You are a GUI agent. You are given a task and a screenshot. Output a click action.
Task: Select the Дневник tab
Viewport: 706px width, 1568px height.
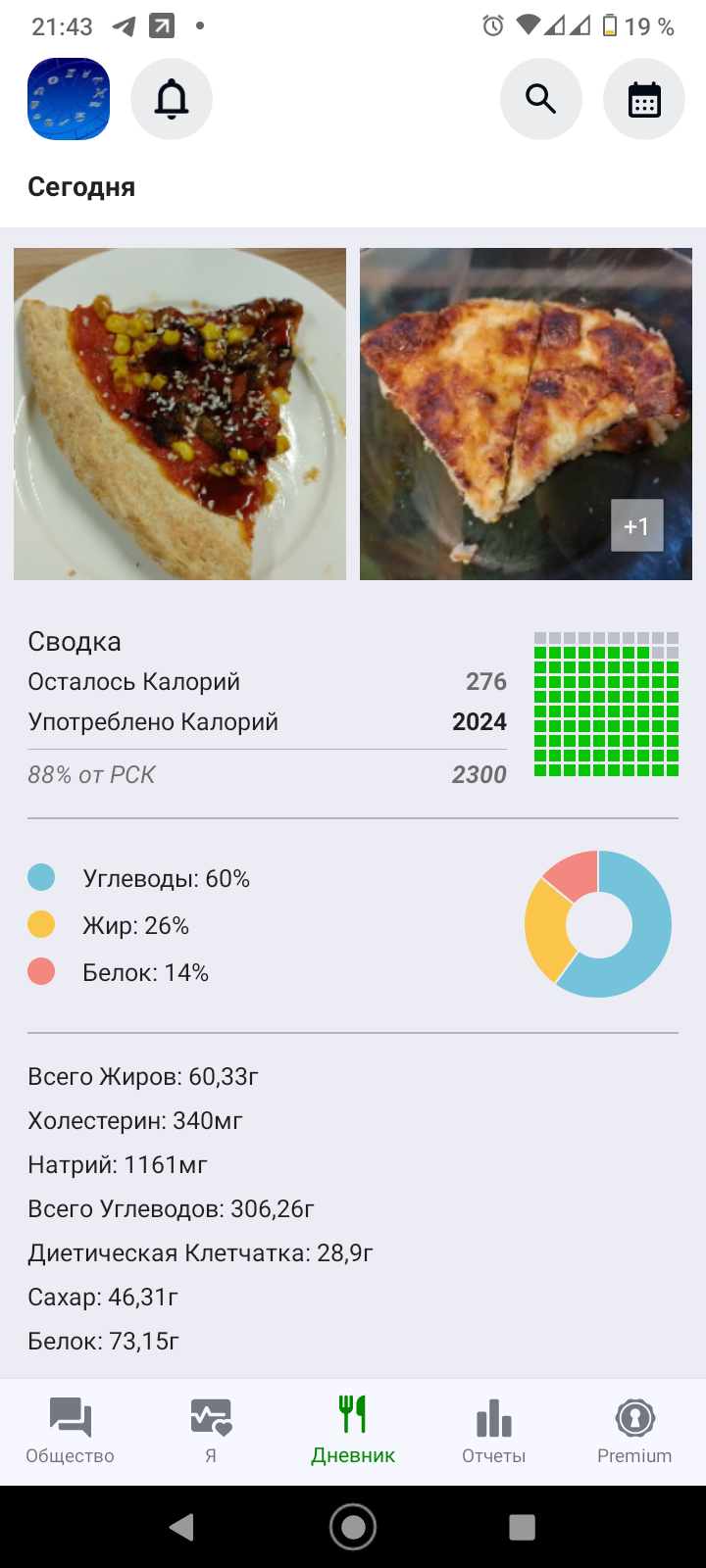(353, 1431)
